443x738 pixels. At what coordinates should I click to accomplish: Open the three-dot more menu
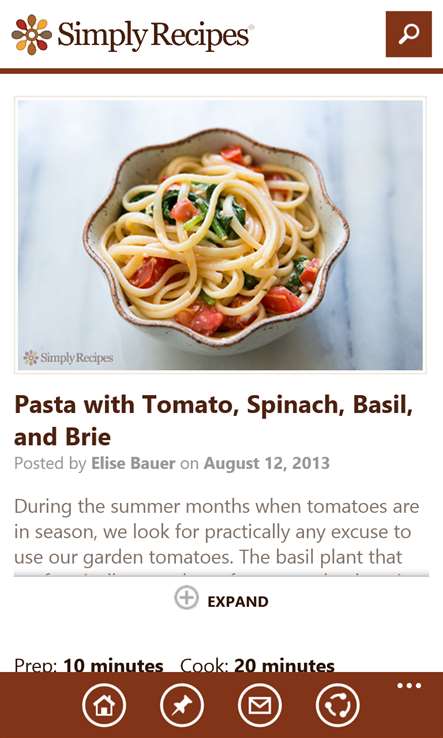click(x=409, y=685)
